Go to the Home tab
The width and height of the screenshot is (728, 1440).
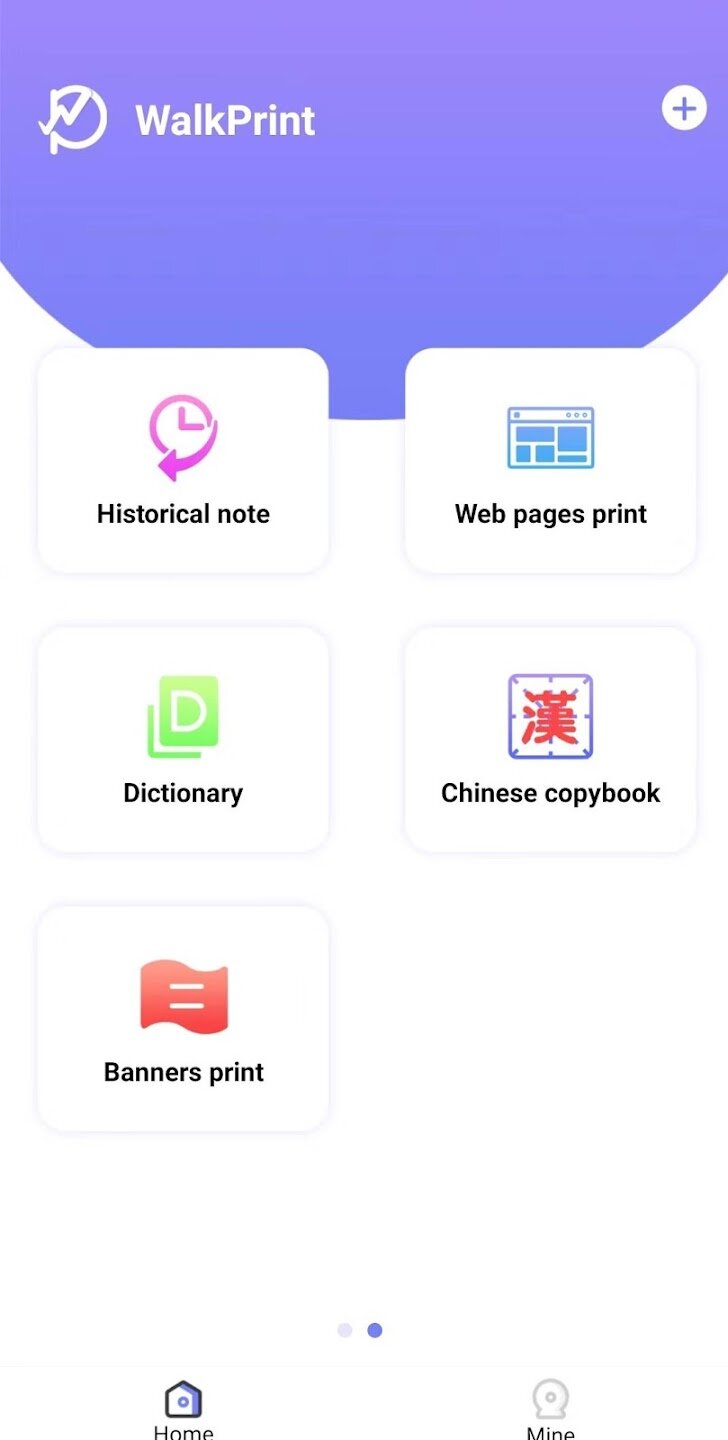click(183, 1408)
